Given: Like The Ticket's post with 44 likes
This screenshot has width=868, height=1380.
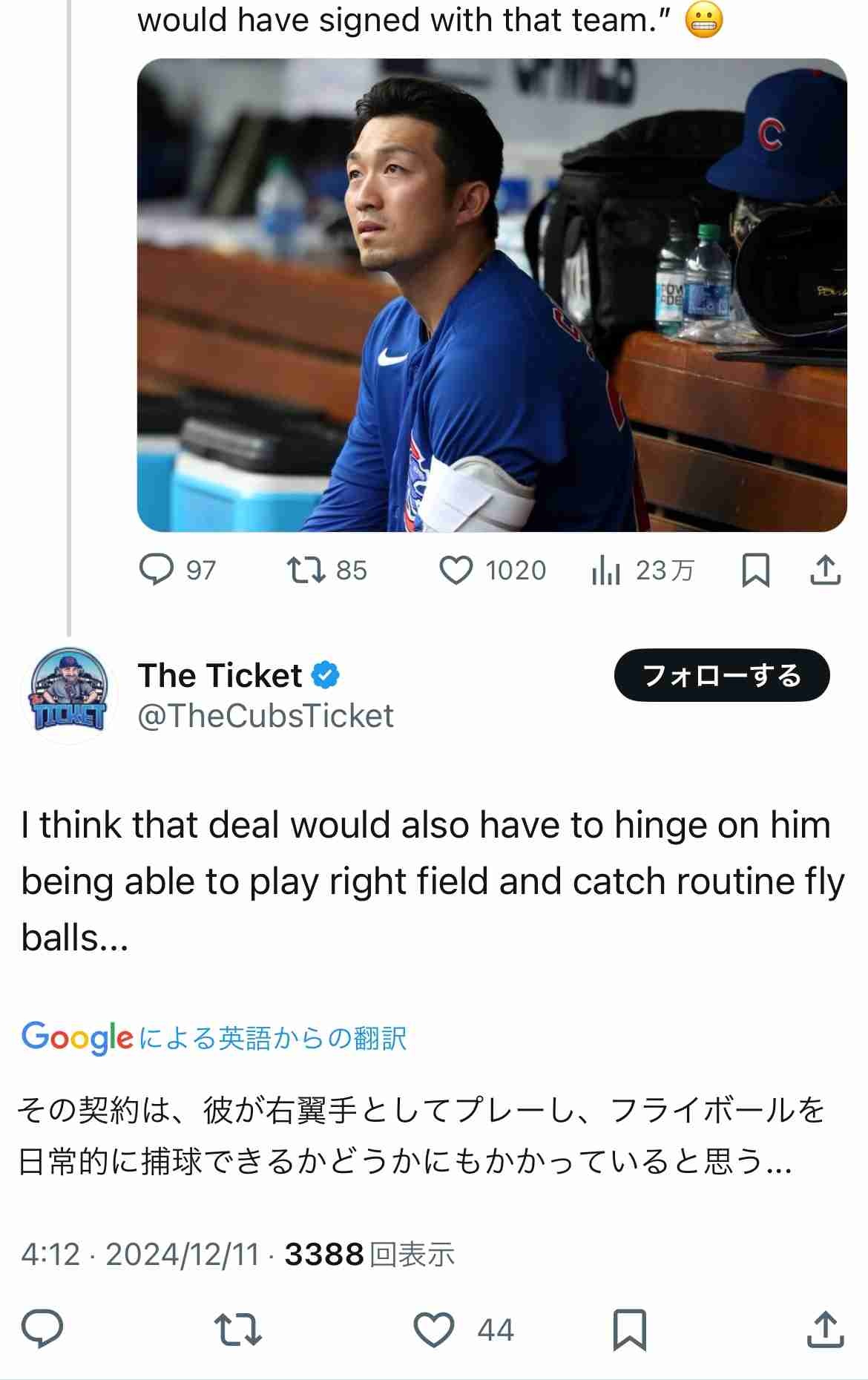Looking at the screenshot, I should pos(435,1329).
